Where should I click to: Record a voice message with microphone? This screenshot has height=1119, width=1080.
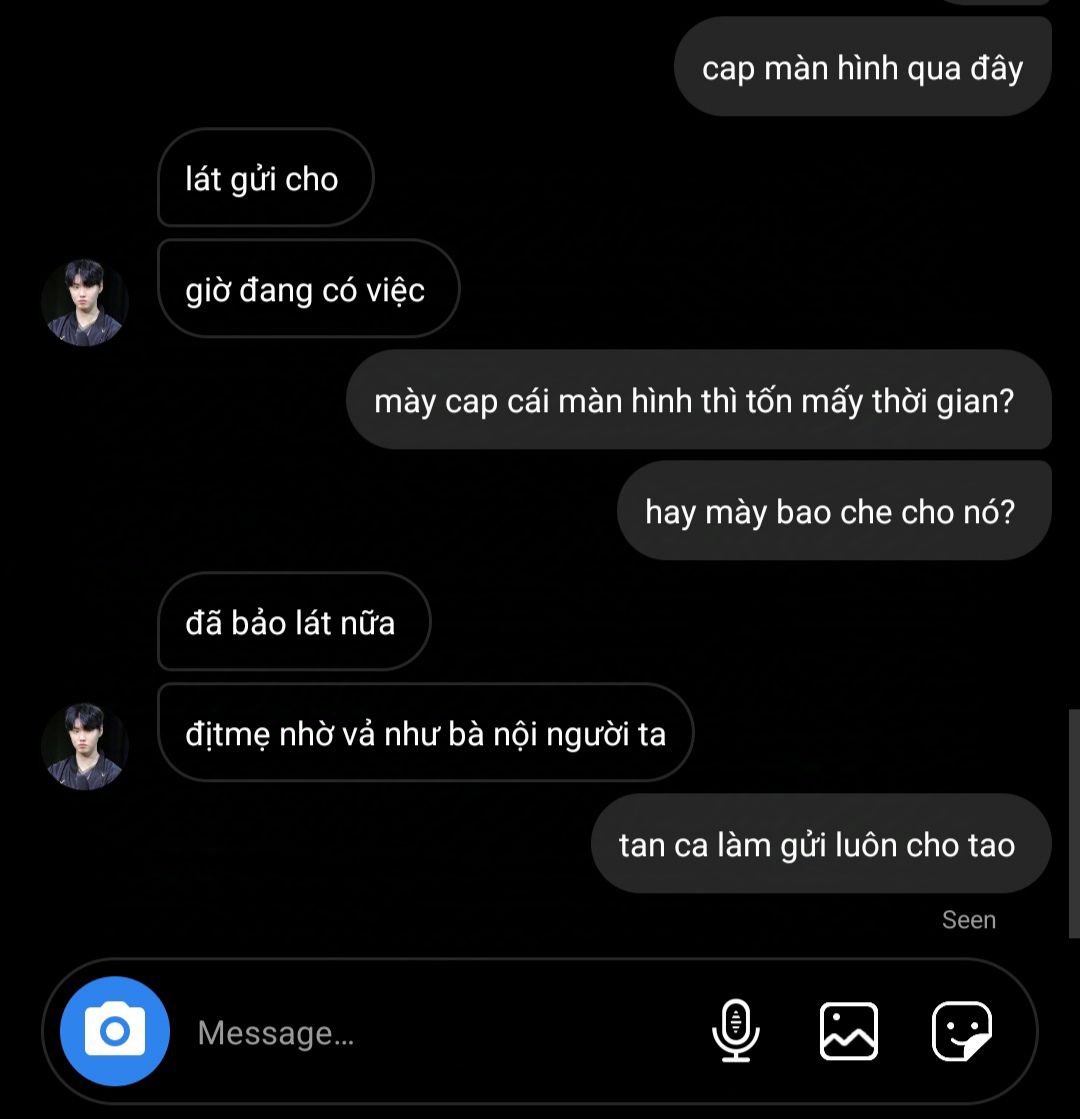click(736, 1031)
